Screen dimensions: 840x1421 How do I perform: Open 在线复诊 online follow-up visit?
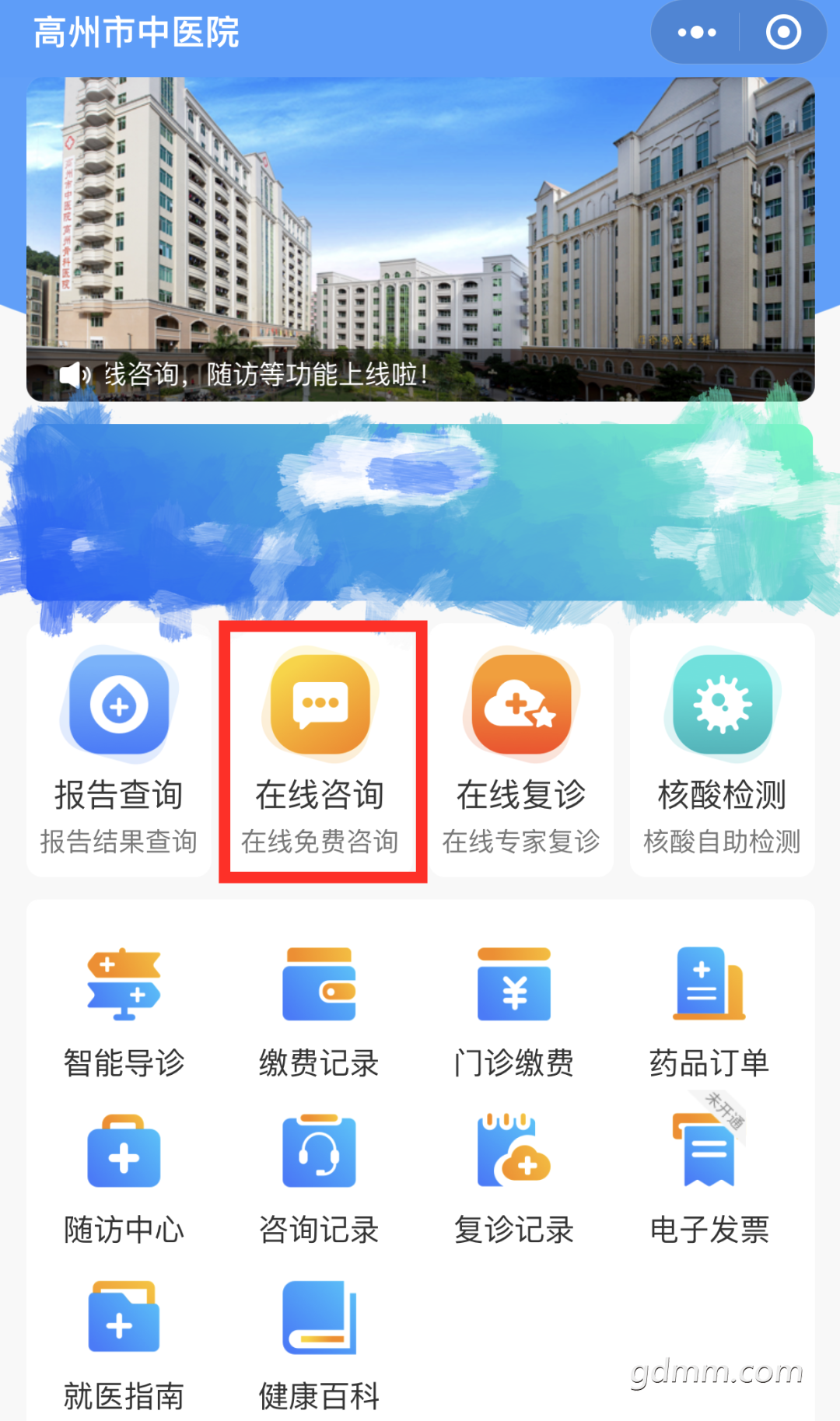coord(521,751)
